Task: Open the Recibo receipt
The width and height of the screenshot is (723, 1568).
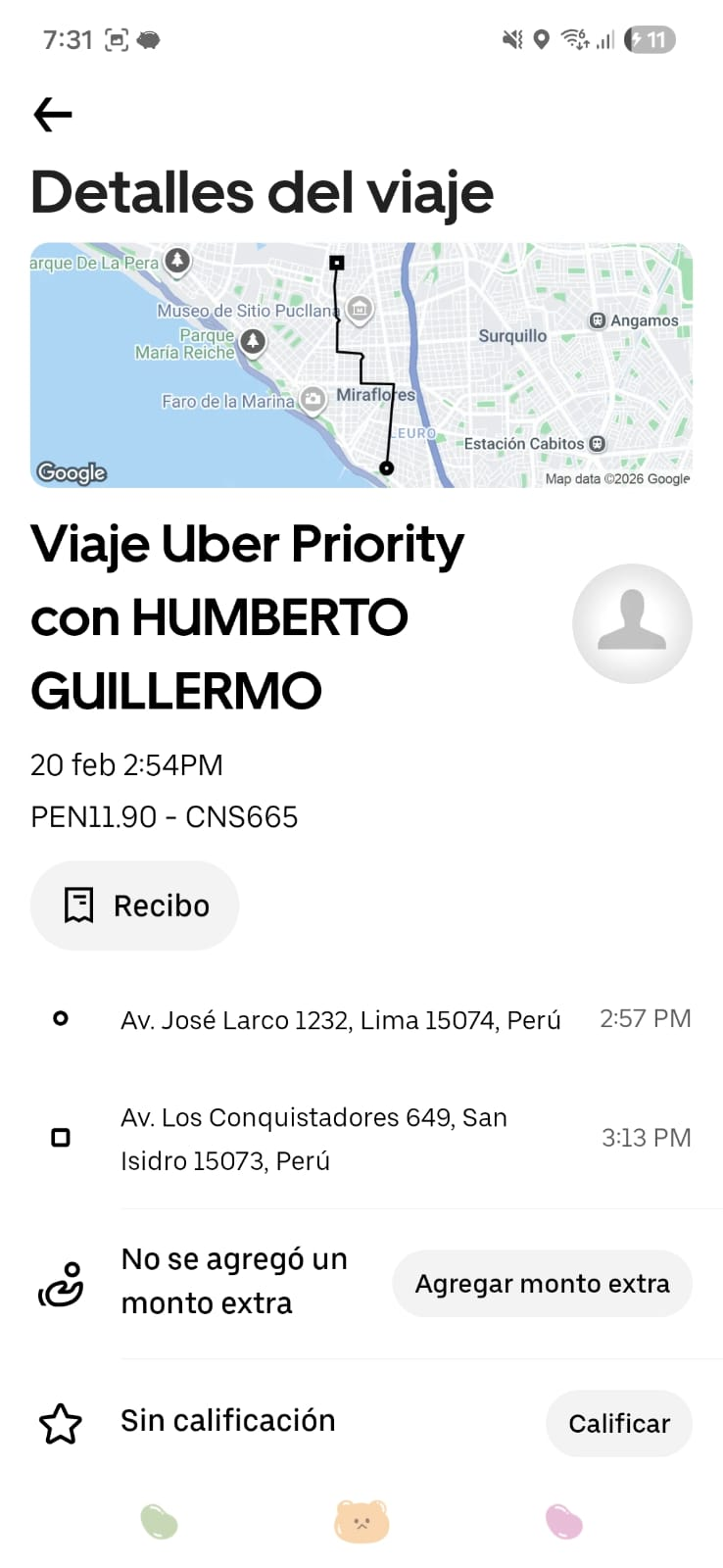Action: [x=135, y=906]
